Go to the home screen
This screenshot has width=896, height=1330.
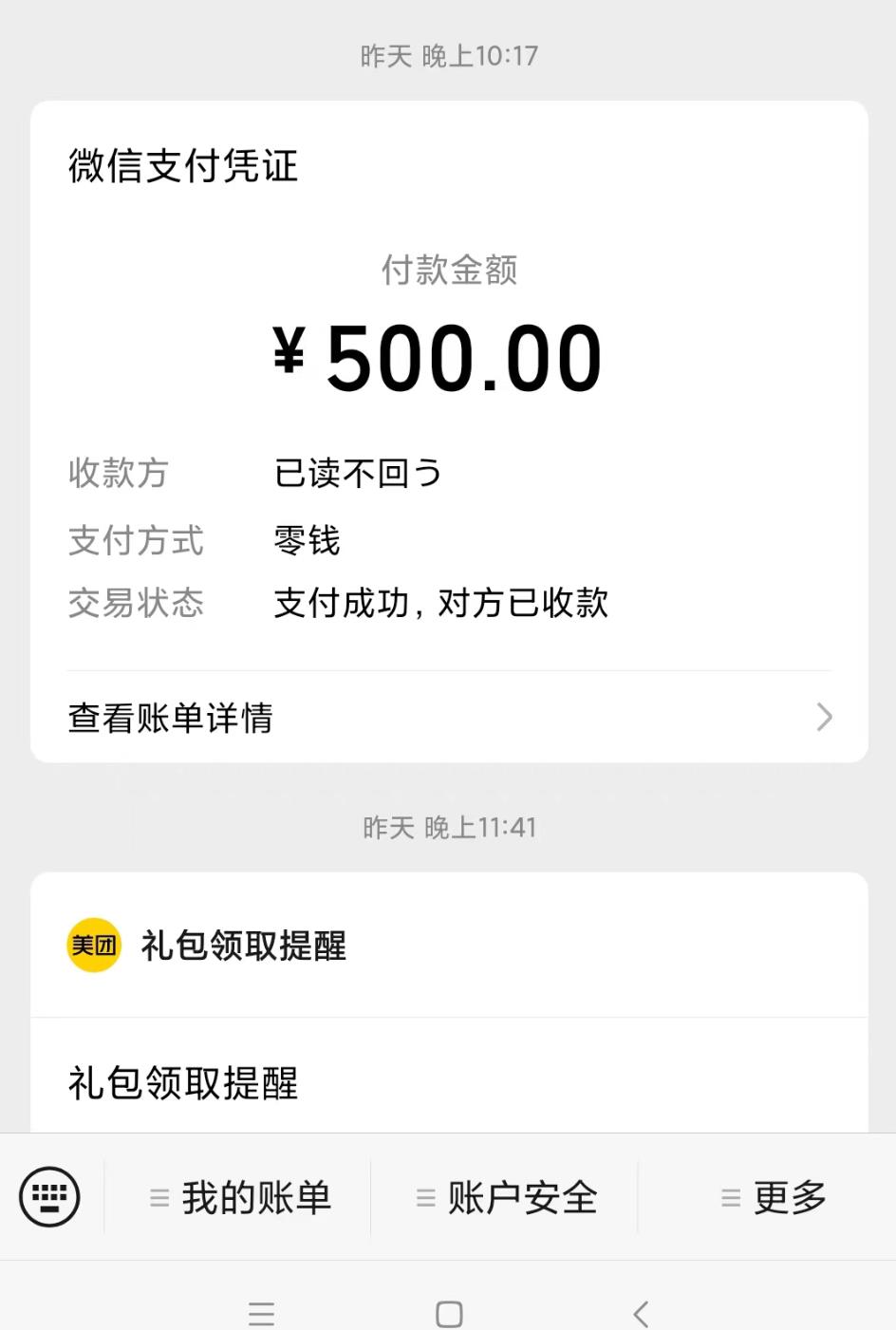click(x=449, y=1314)
